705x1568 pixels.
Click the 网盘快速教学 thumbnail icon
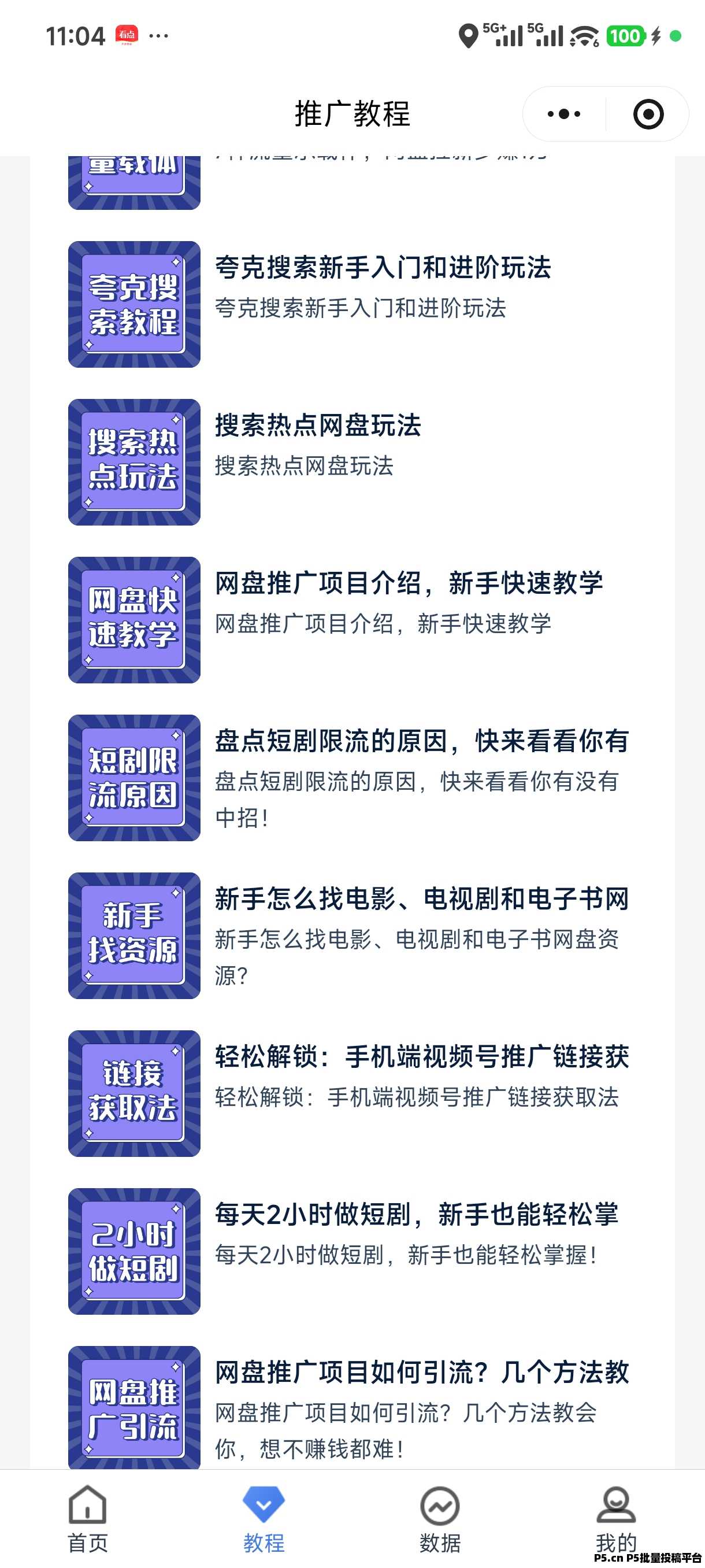(x=134, y=621)
